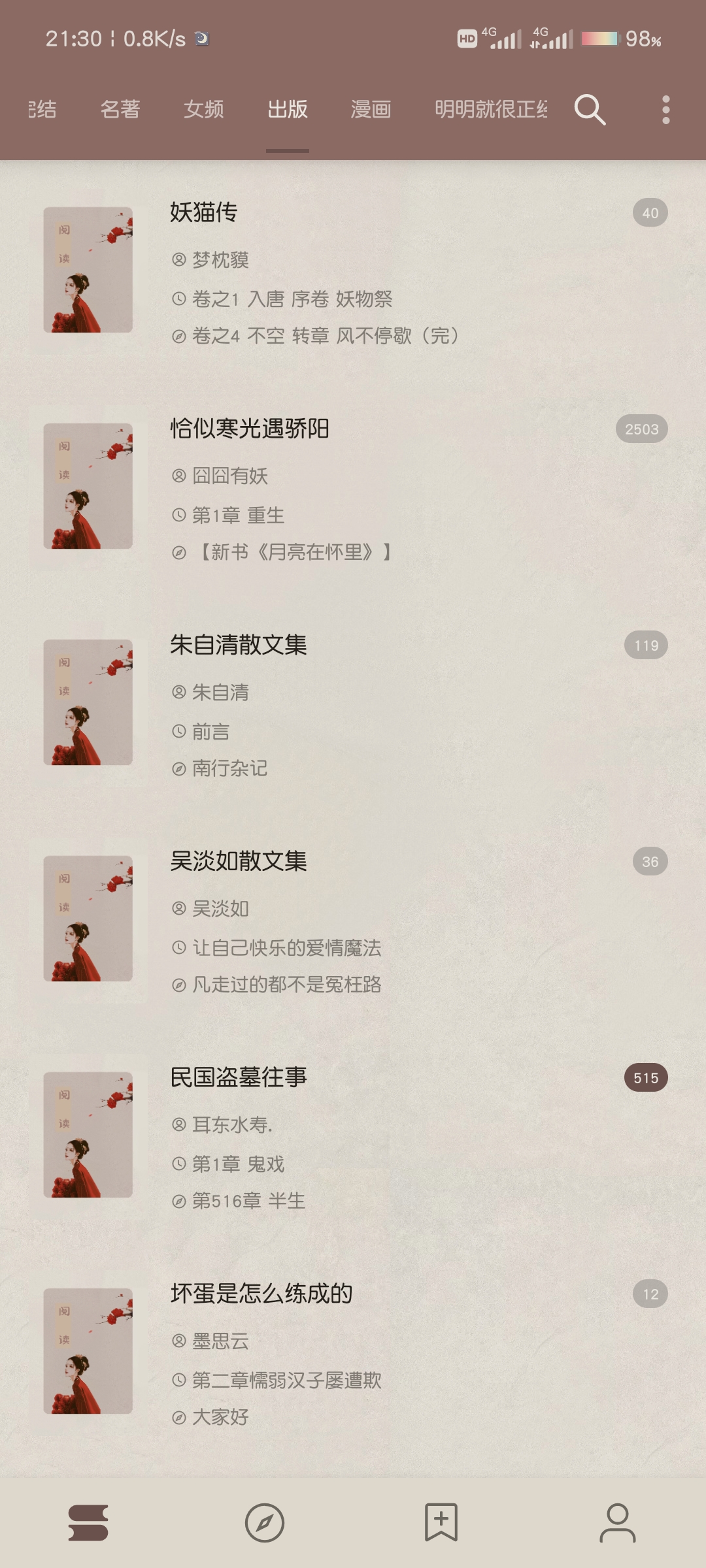This screenshot has width=706, height=1568.
Task: Switch to the 女频 tab
Action: coord(203,109)
